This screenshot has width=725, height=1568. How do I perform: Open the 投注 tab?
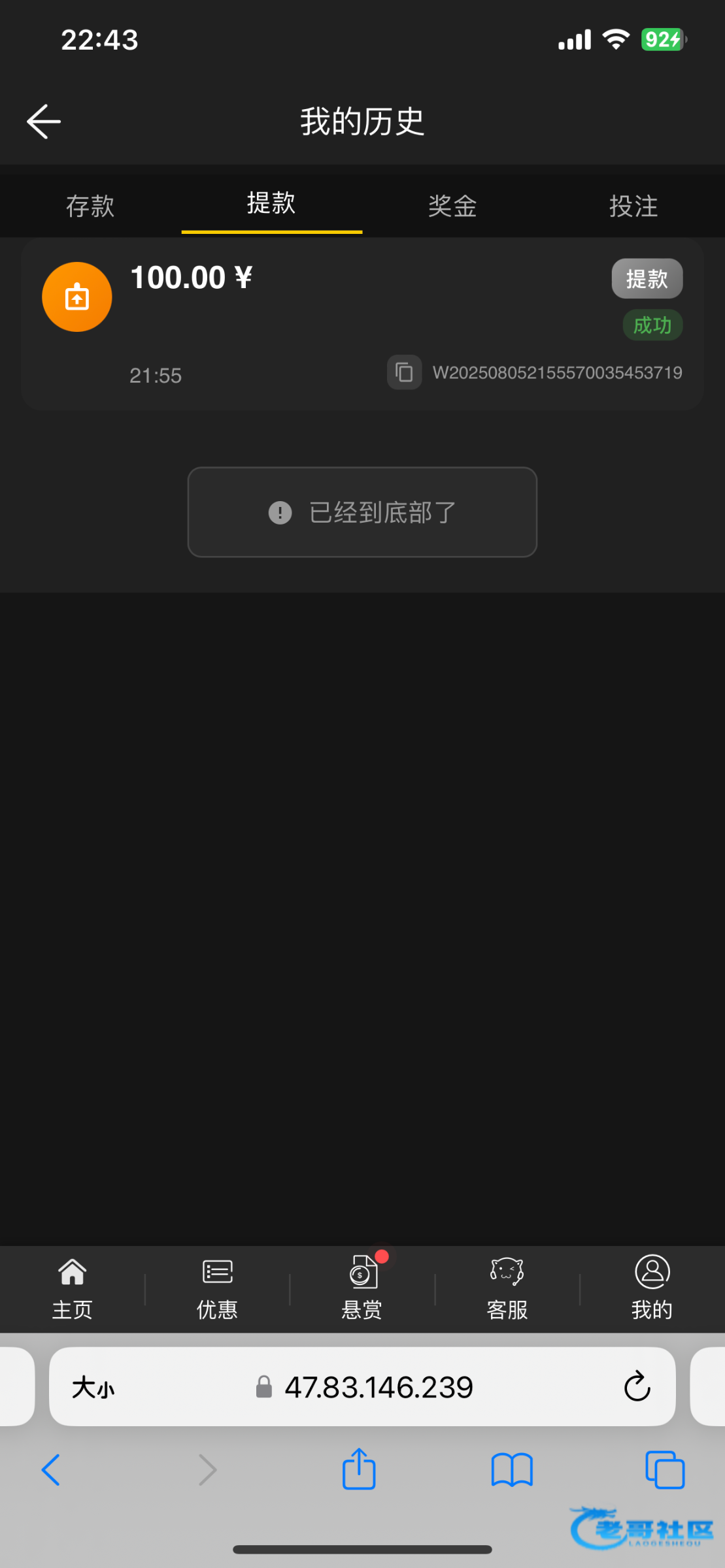click(x=633, y=205)
